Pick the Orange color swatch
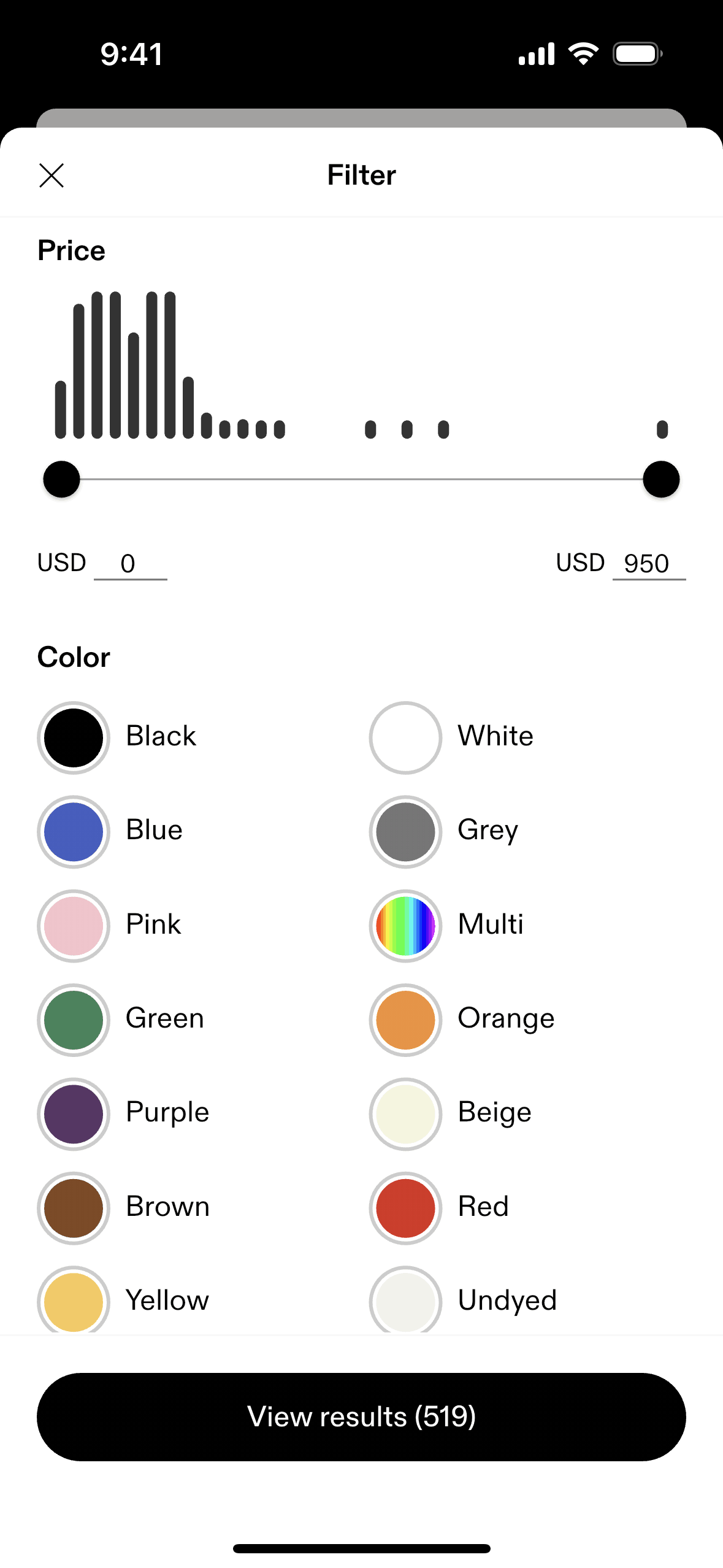The height and width of the screenshot is (1568, 723). pos(405,1020)
